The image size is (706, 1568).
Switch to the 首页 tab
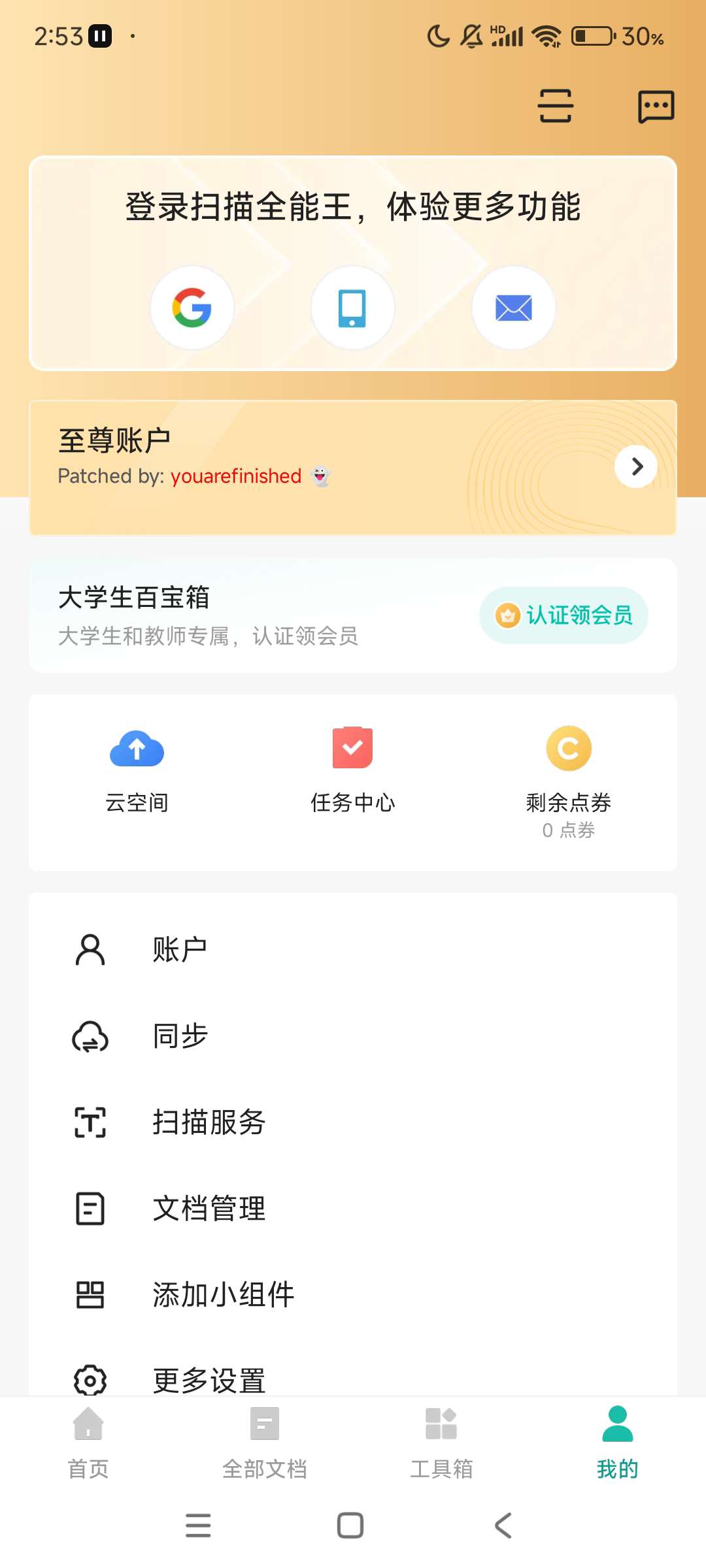88,1441
